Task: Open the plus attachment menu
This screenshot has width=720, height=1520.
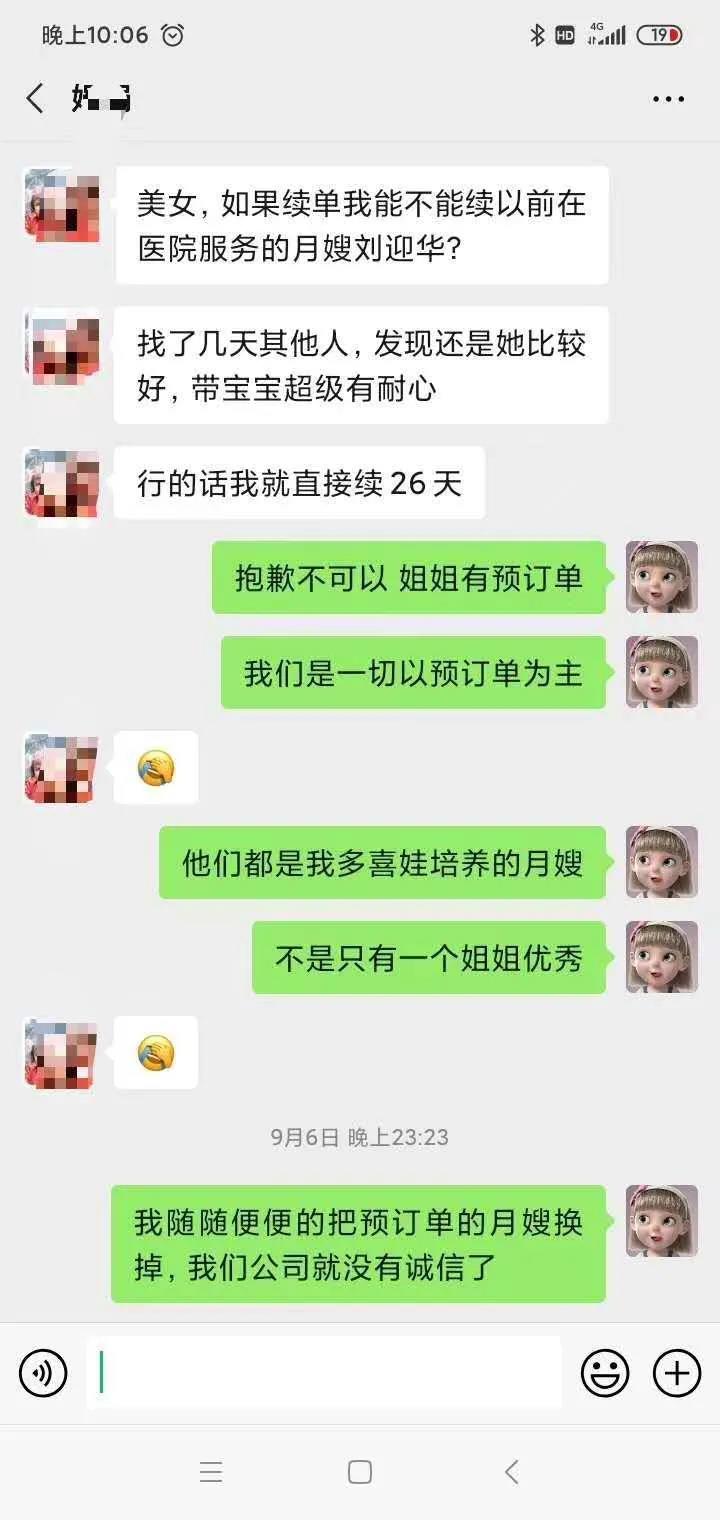Action: point(677,1373)
